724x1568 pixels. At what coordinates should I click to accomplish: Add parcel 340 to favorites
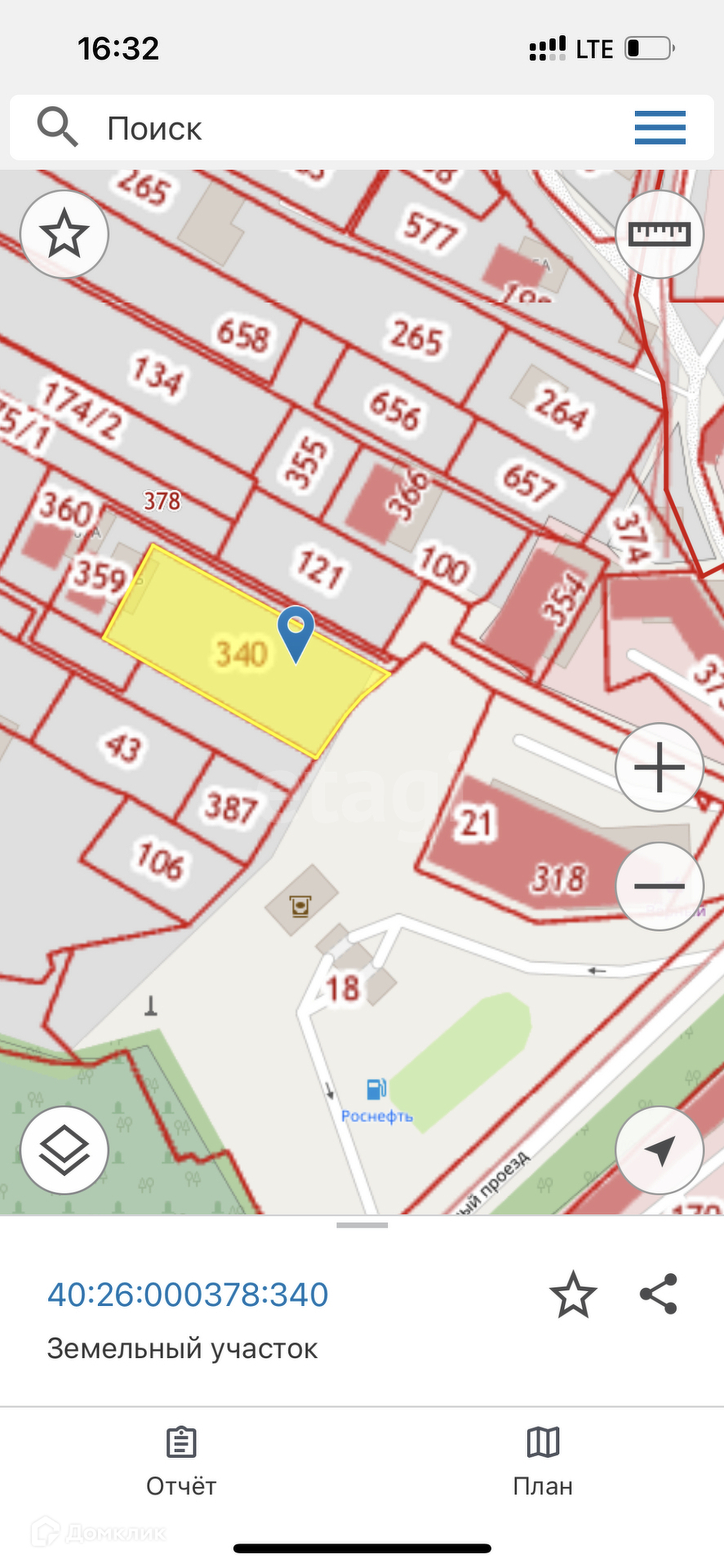573,1295
